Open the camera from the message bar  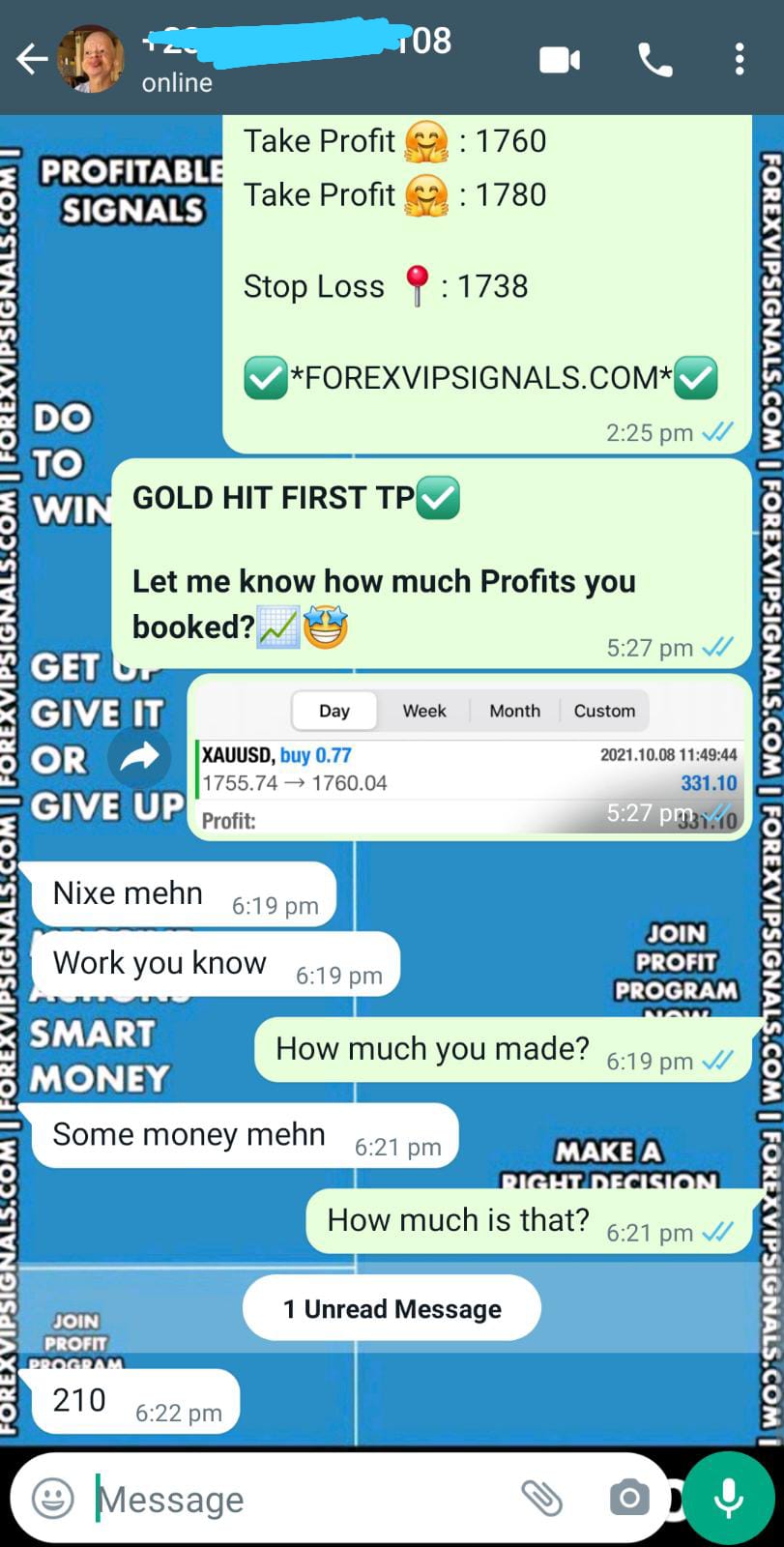point(629,1499)
